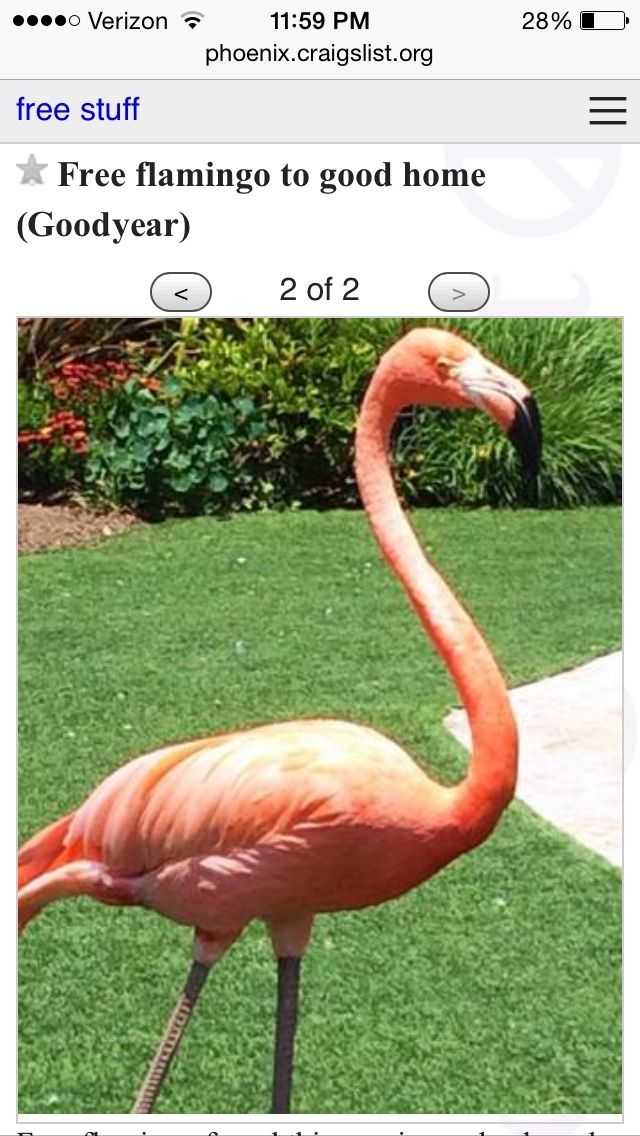The image size is (640, 1136).
Task: Tap the phoenix.craigslist.org address bar
Action: 320,54
